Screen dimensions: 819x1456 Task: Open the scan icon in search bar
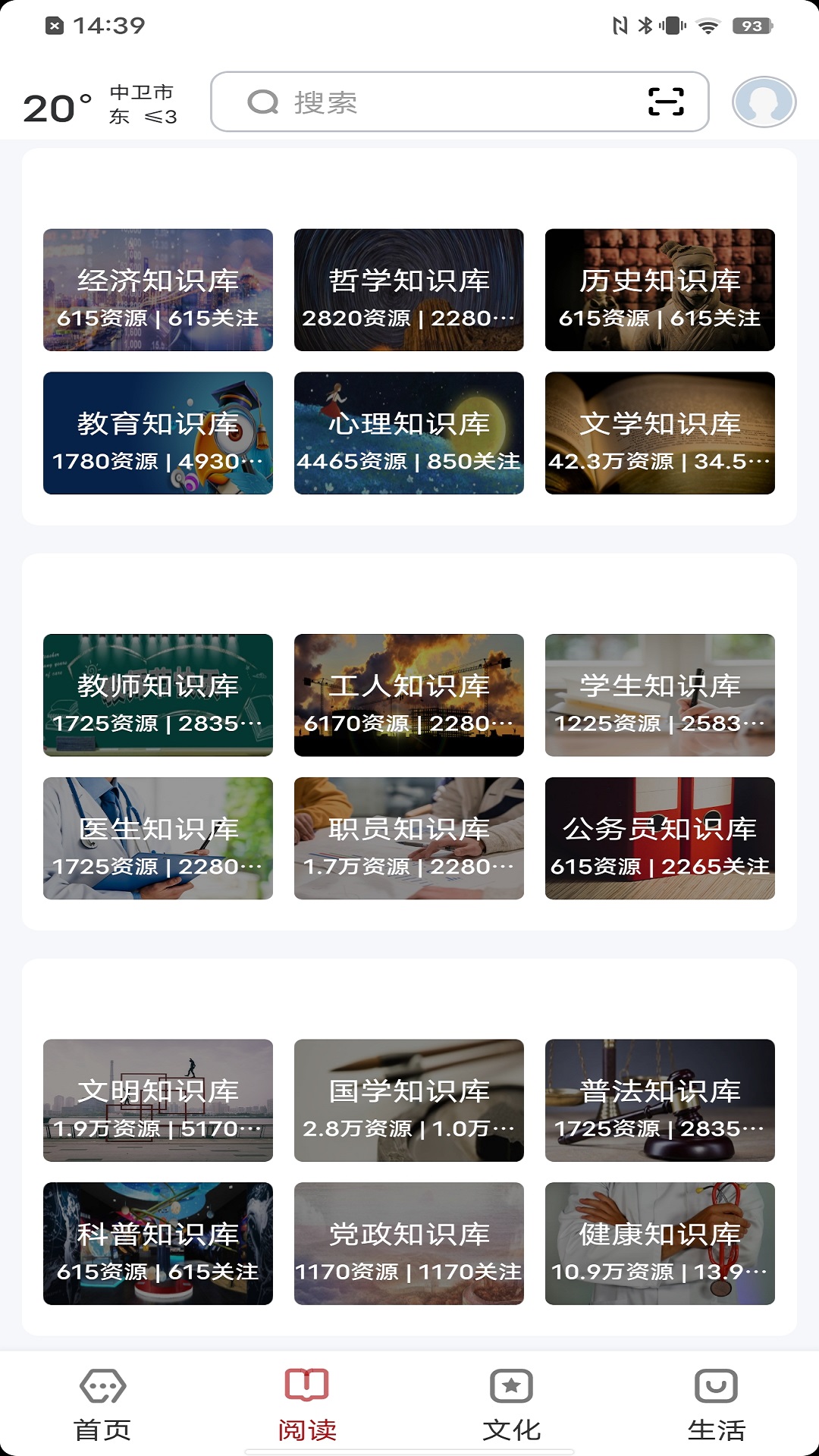[x=666, y=102]
